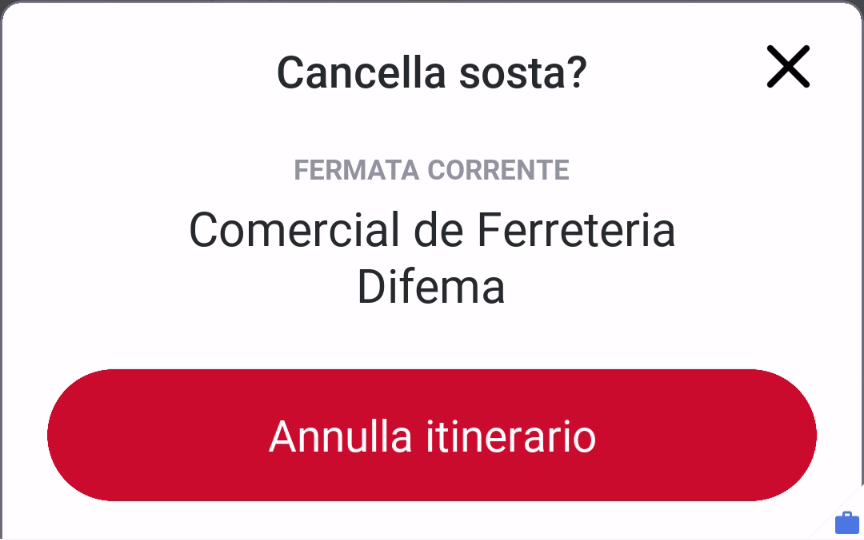Close the Cancella sosta dialog
Screen dimensions: 864x540
click(788, 68)
